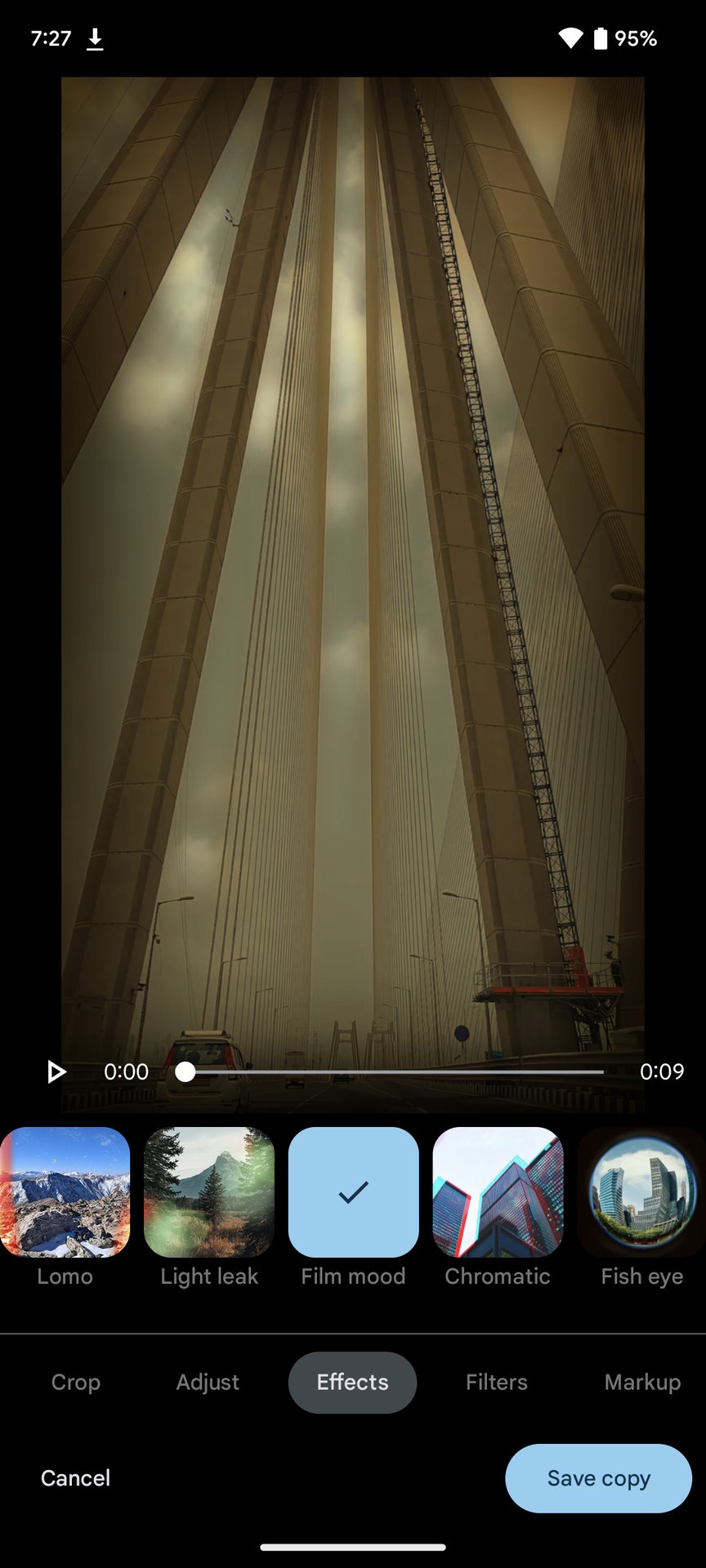Screen dimensions: 706x1568
Task: Go to the Filters tab
Action: pos(497,1382)
